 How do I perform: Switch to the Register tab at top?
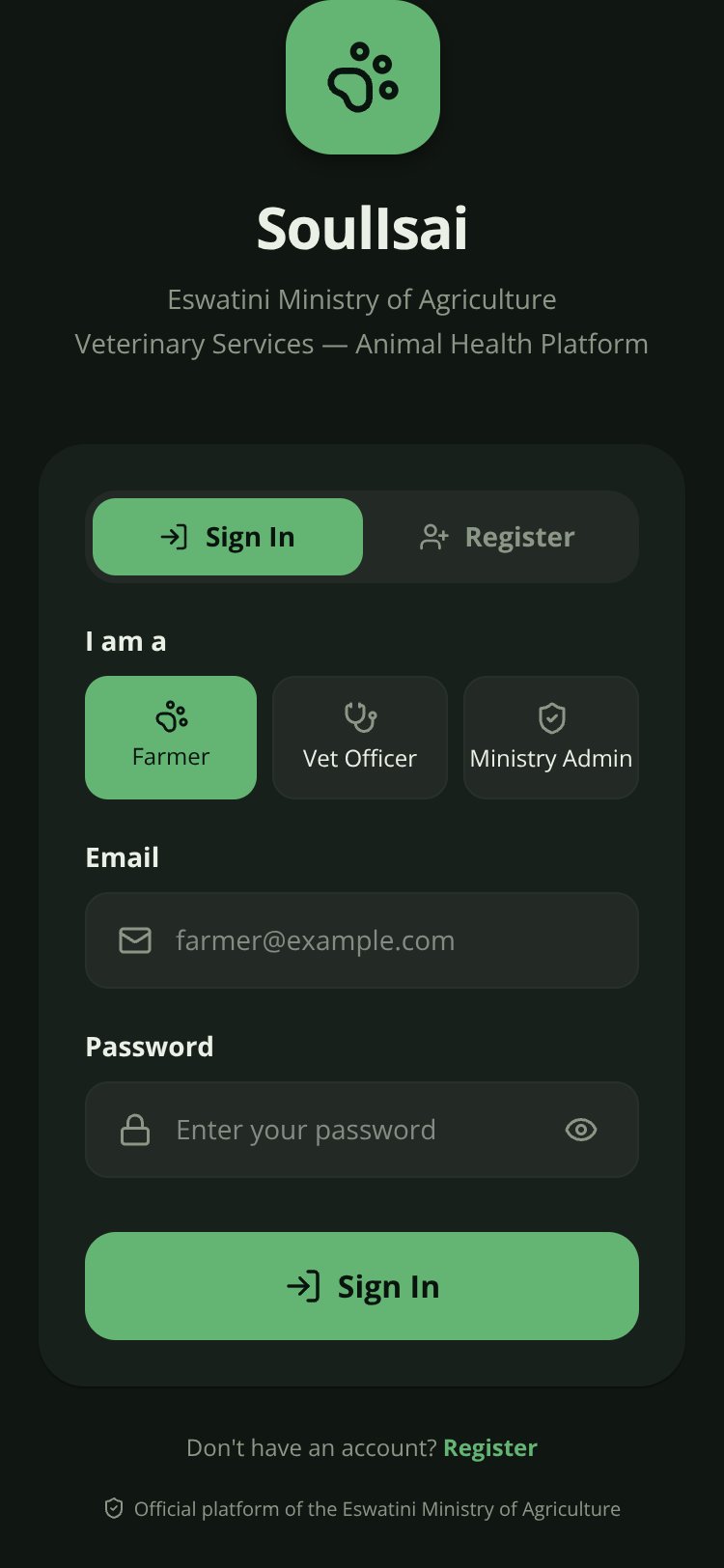(497, 537)
